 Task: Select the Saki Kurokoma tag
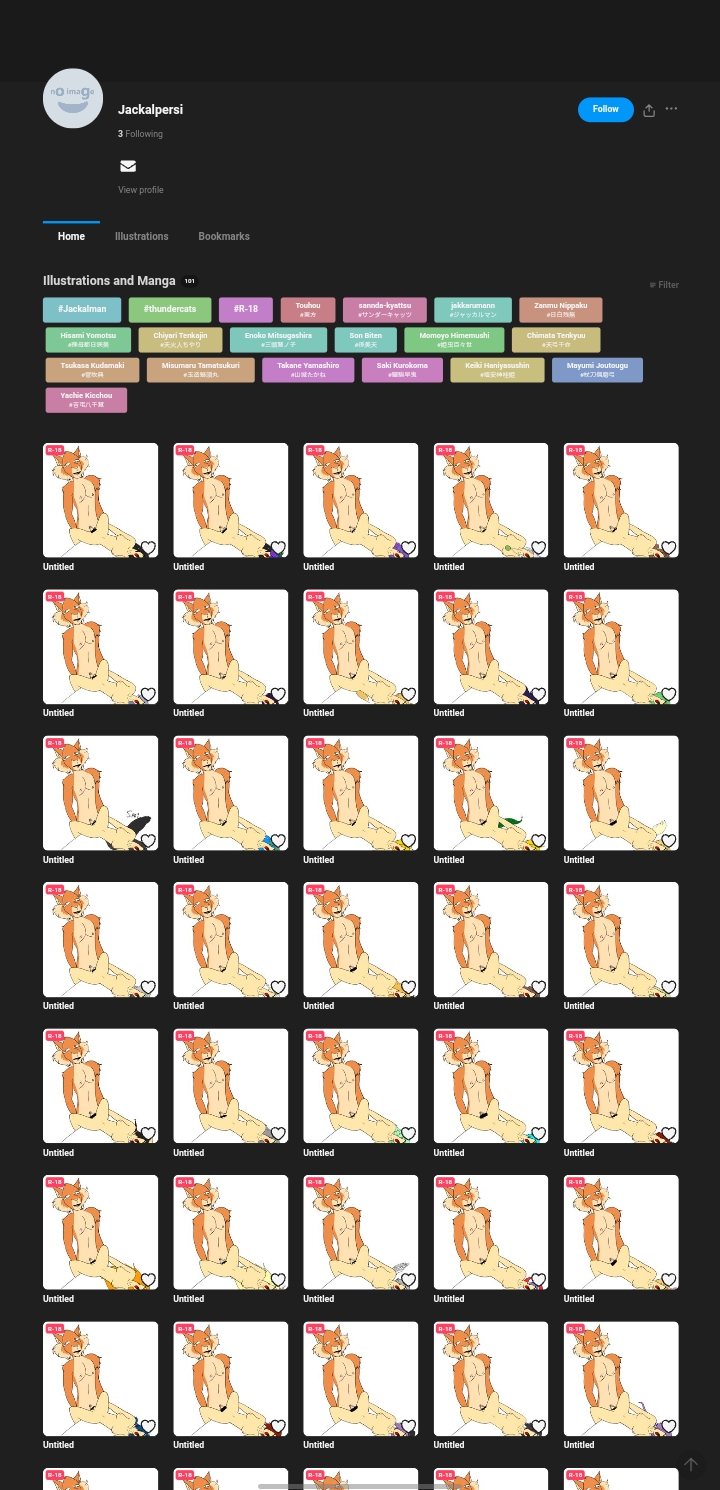402,370
